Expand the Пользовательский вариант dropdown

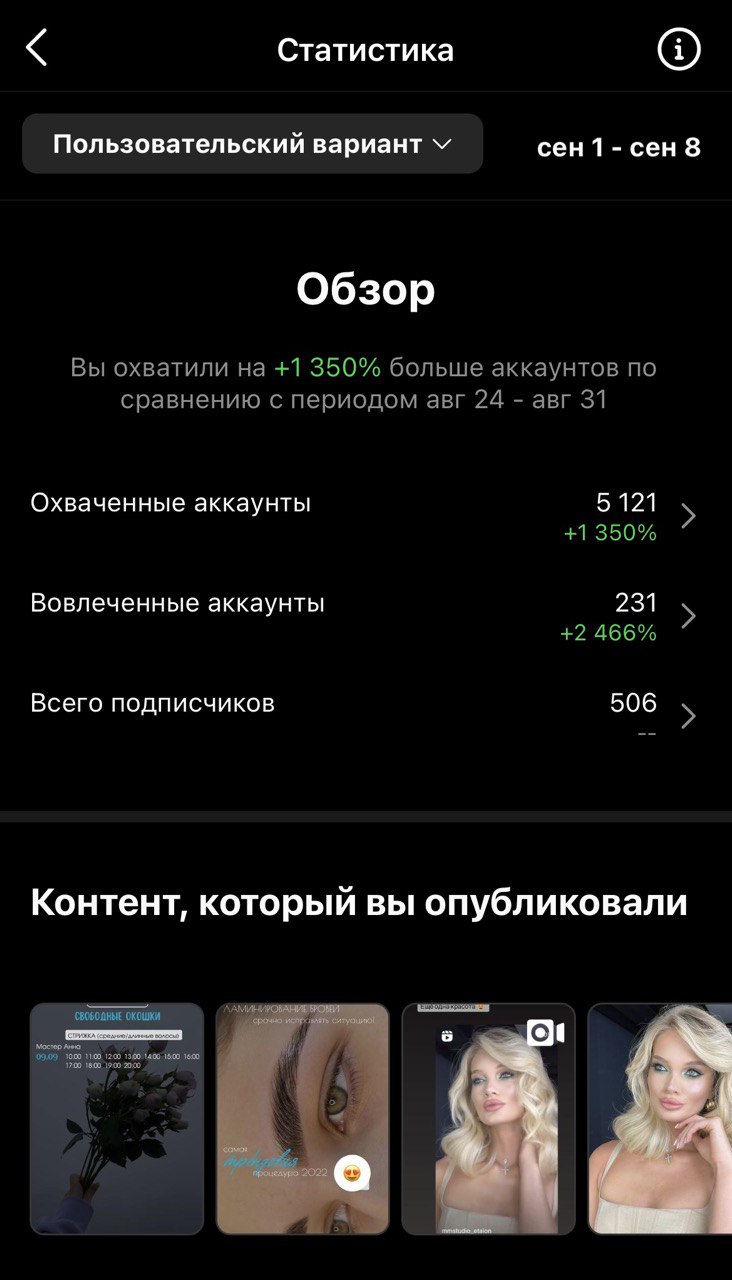pyautogui.click(x=252, y=144)
